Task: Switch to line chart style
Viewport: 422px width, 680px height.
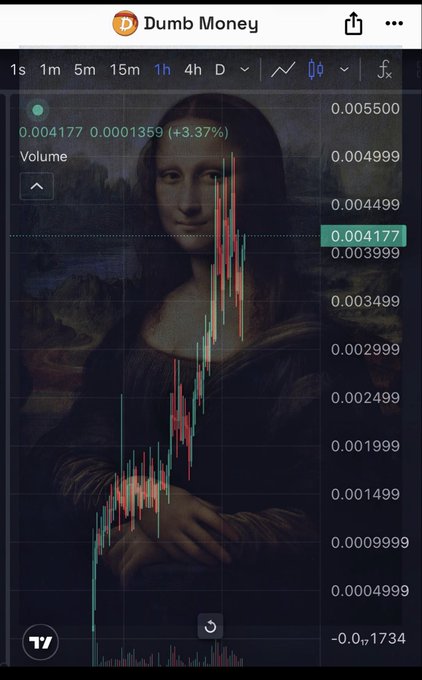Action: coord(283,69)
